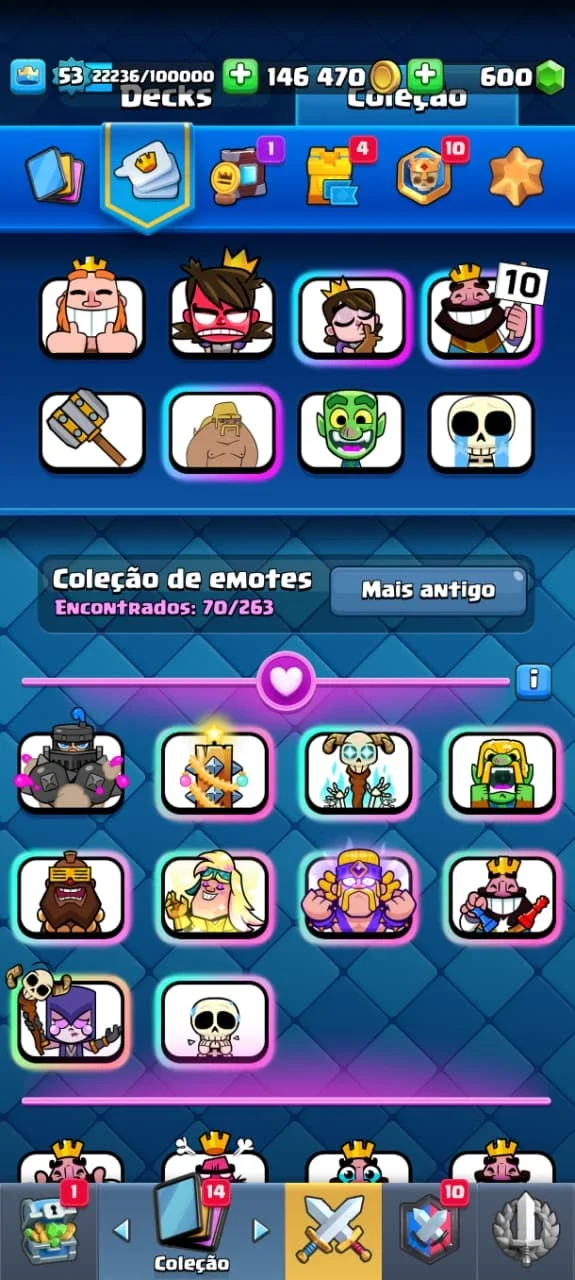Add gems with the plus button
The image size is (575, 1280).
pos(425,76)
